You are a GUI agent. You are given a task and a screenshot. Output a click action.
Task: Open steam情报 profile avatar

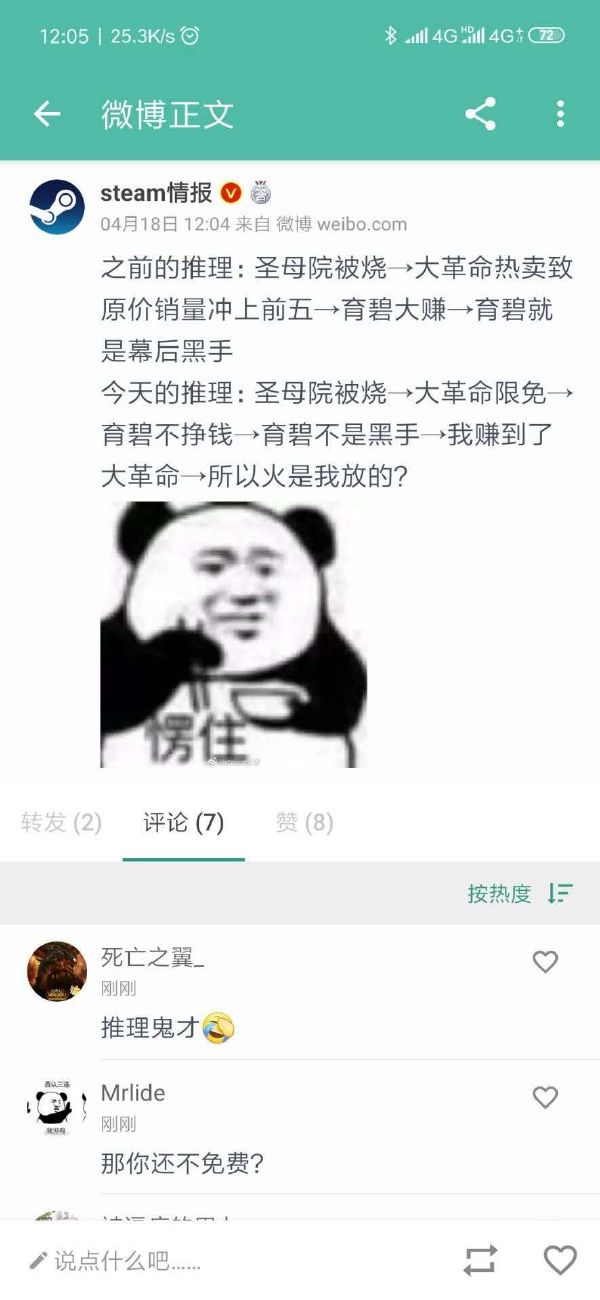point(57,207)
